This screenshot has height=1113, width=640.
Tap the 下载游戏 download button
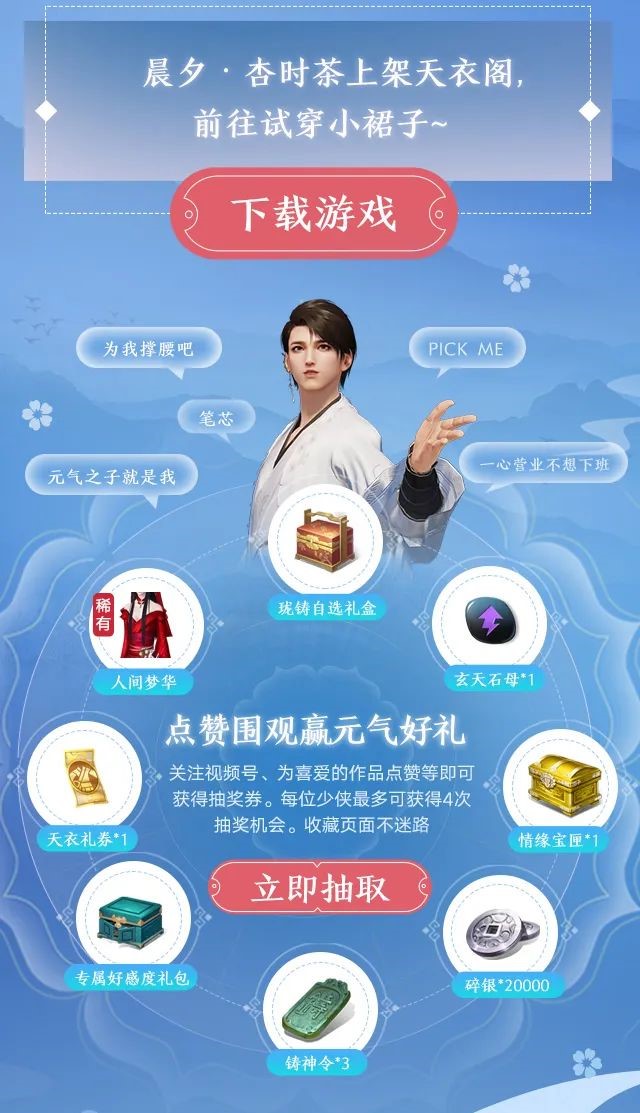[314, 214]
